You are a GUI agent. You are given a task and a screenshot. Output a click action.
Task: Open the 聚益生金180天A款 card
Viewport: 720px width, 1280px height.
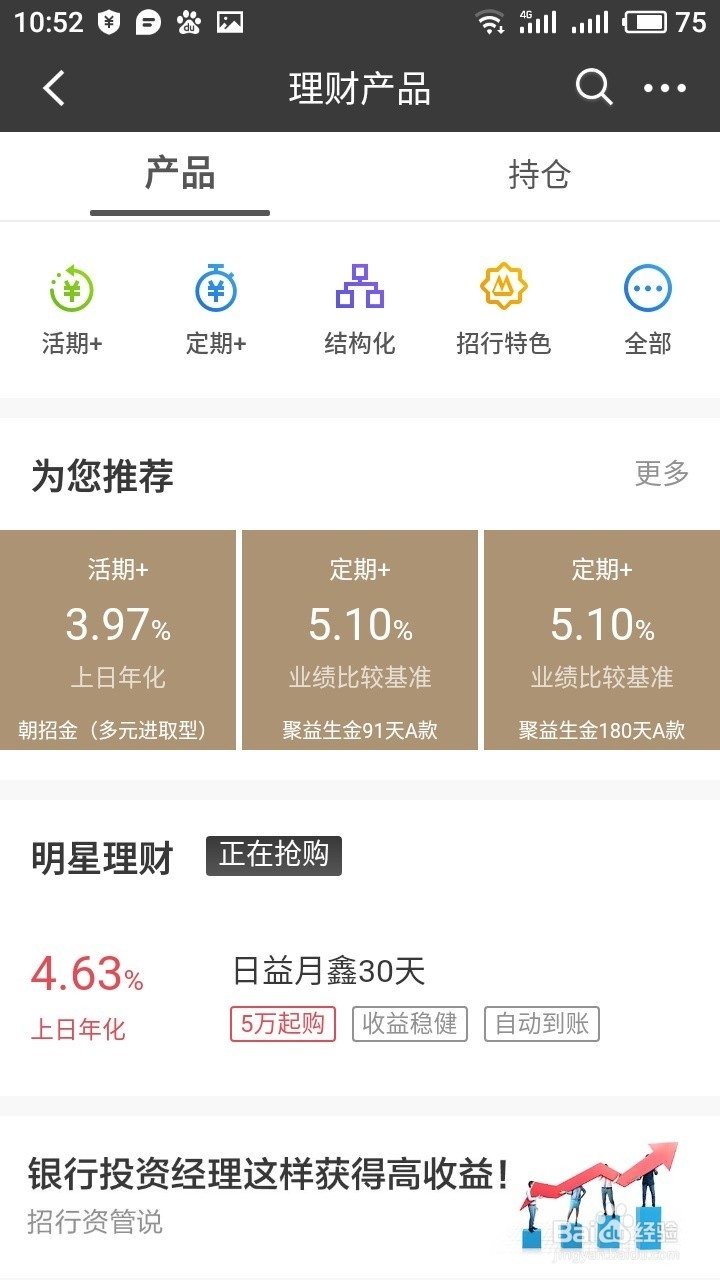pyautogui.click(x=601, y=640)
